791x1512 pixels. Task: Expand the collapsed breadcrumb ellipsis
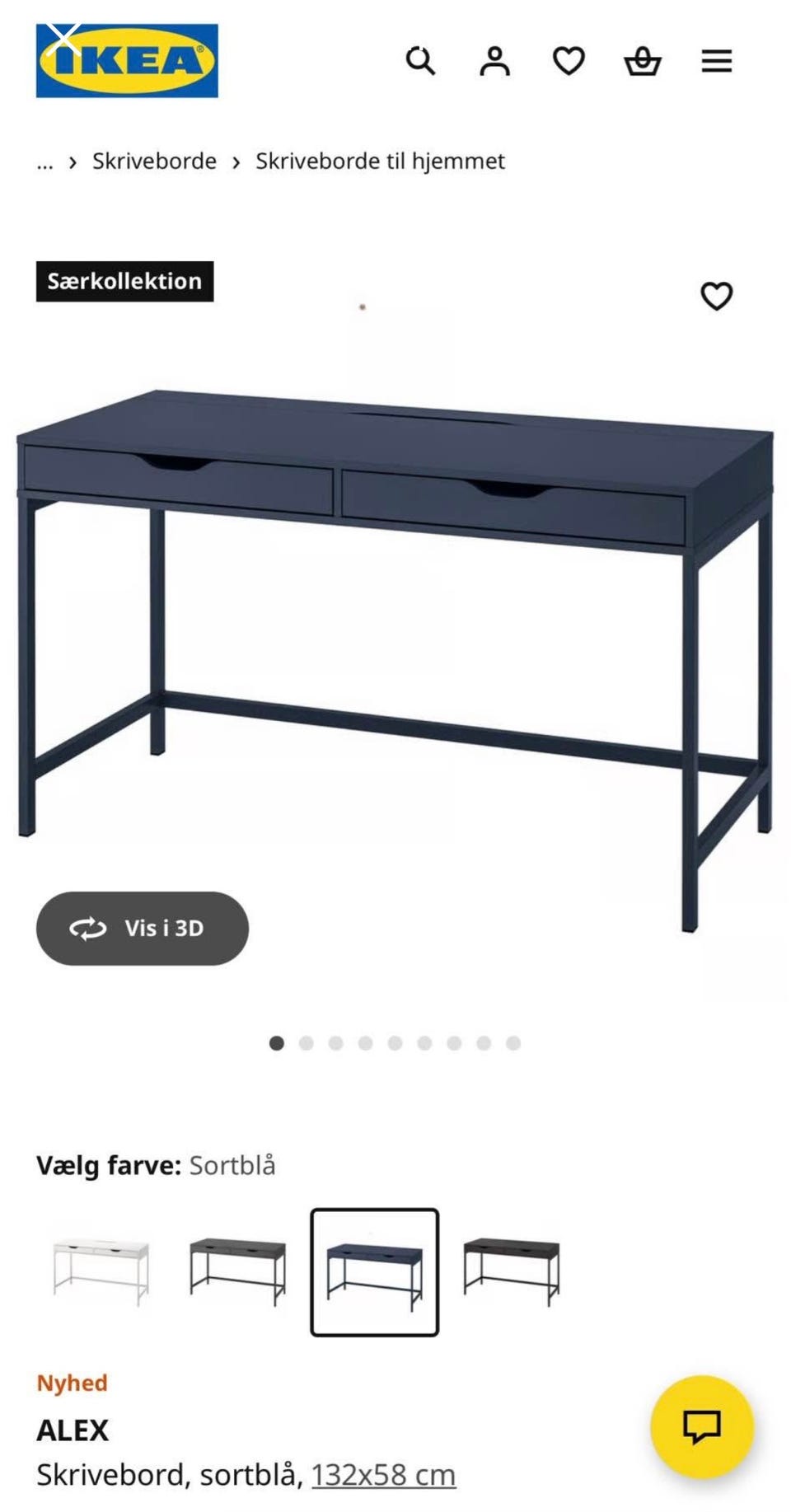(44, 162)
